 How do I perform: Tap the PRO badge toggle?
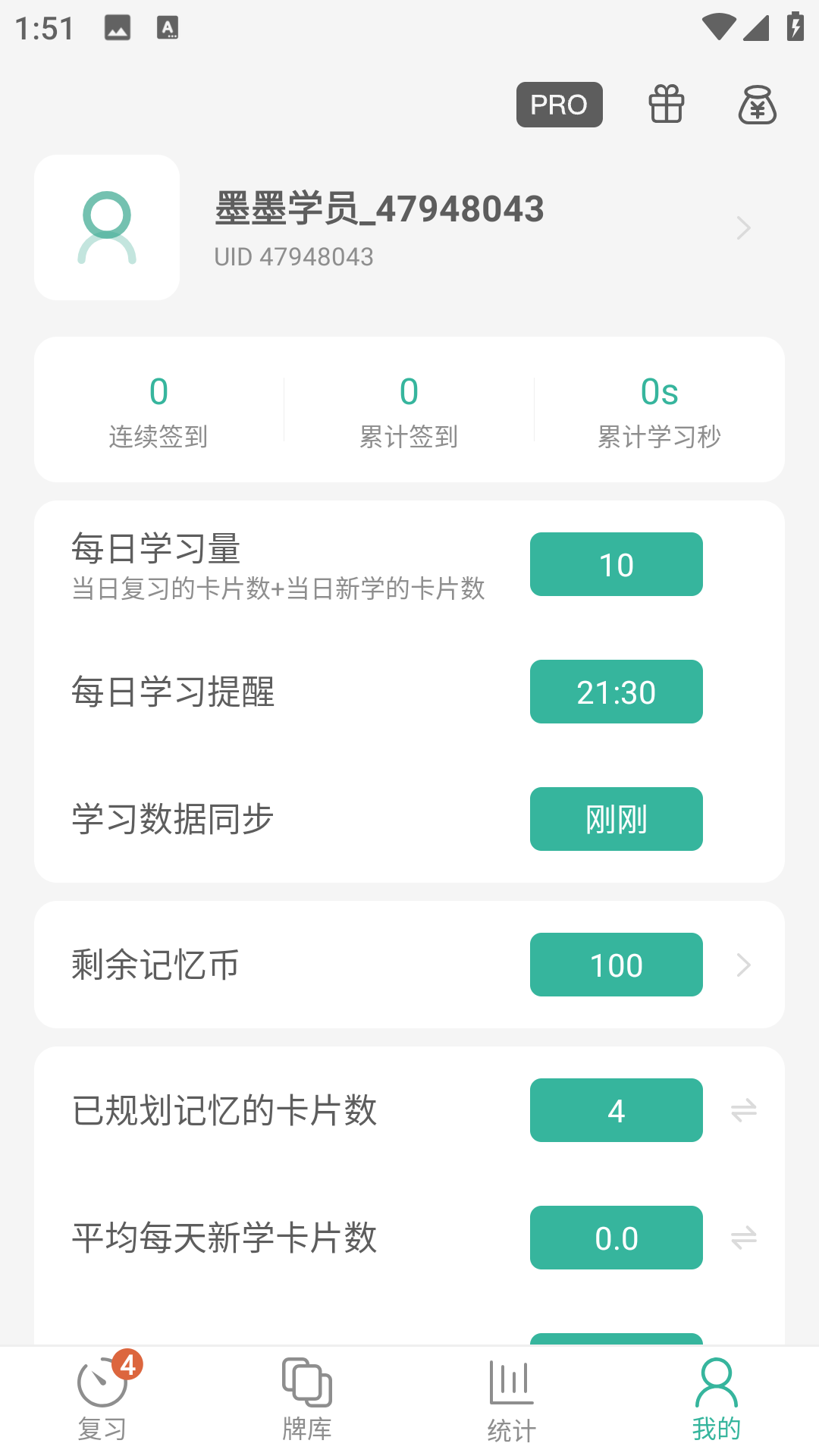click(x=559, y=105)
